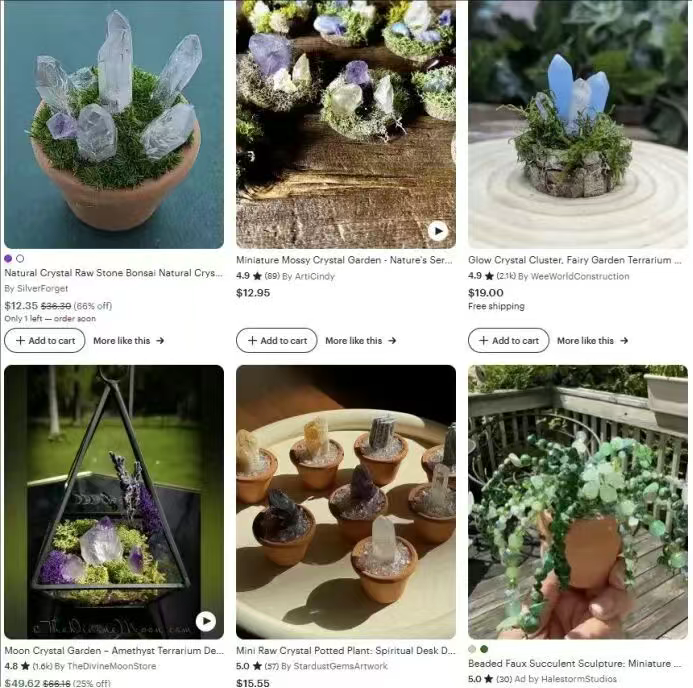The width and height of the screenshot is (693, 688).
Task: Play the Moon Crystal Garden video
Action: 206,621
